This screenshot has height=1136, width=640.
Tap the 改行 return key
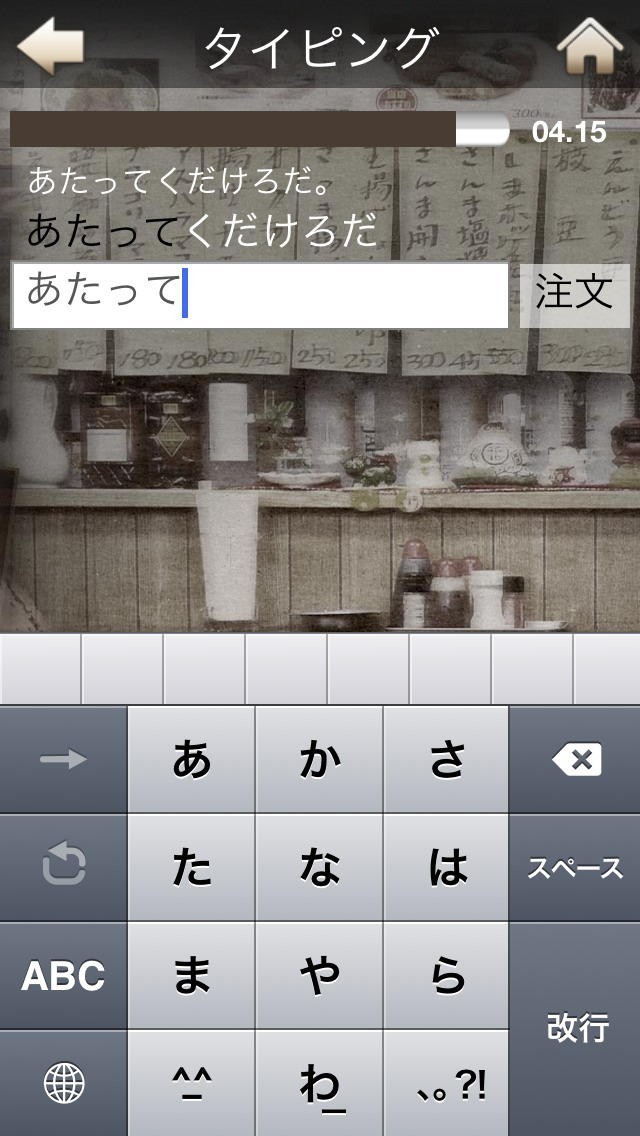click(575, 1028)
